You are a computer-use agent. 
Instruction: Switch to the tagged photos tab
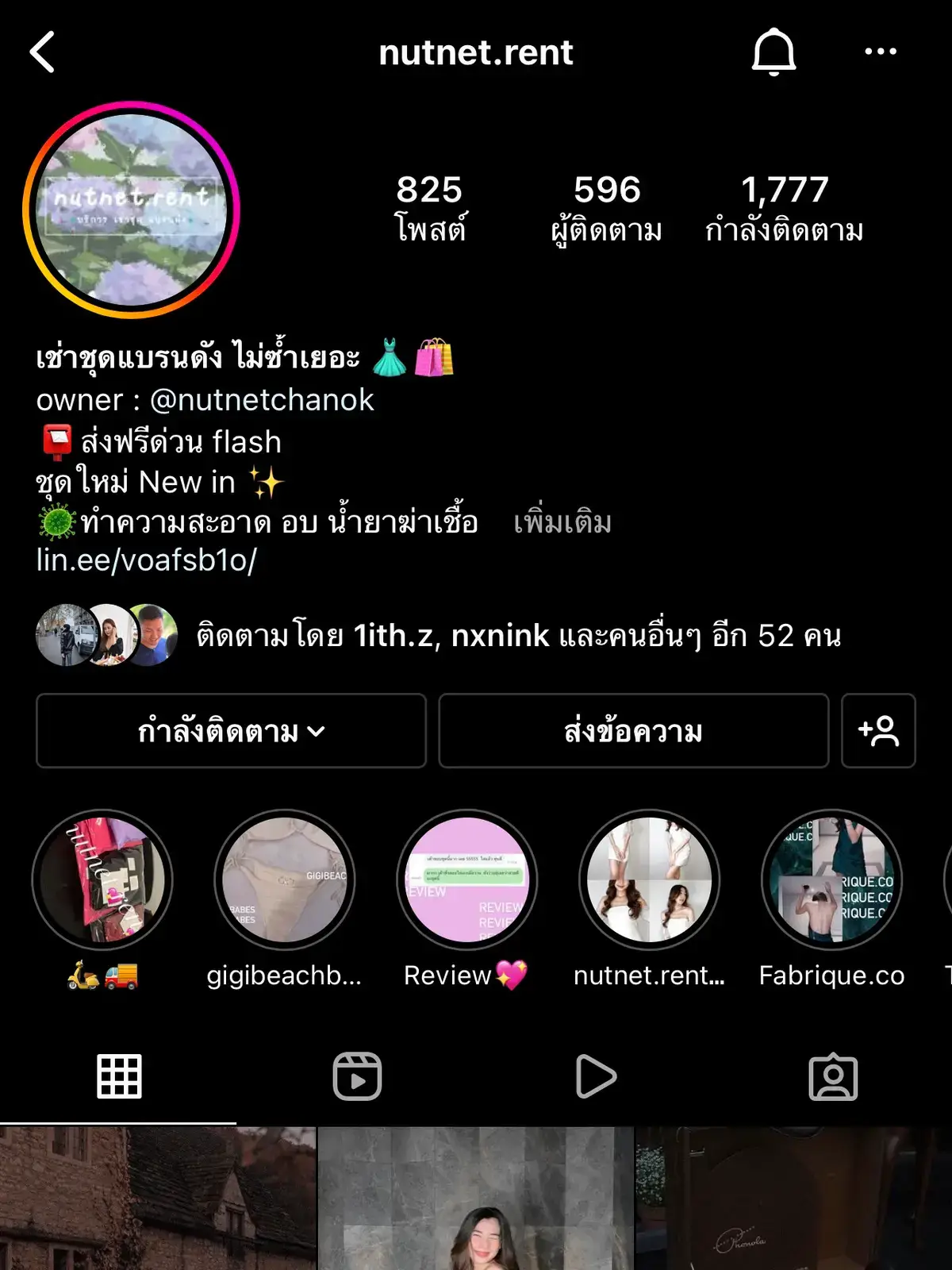[833, 1077]
